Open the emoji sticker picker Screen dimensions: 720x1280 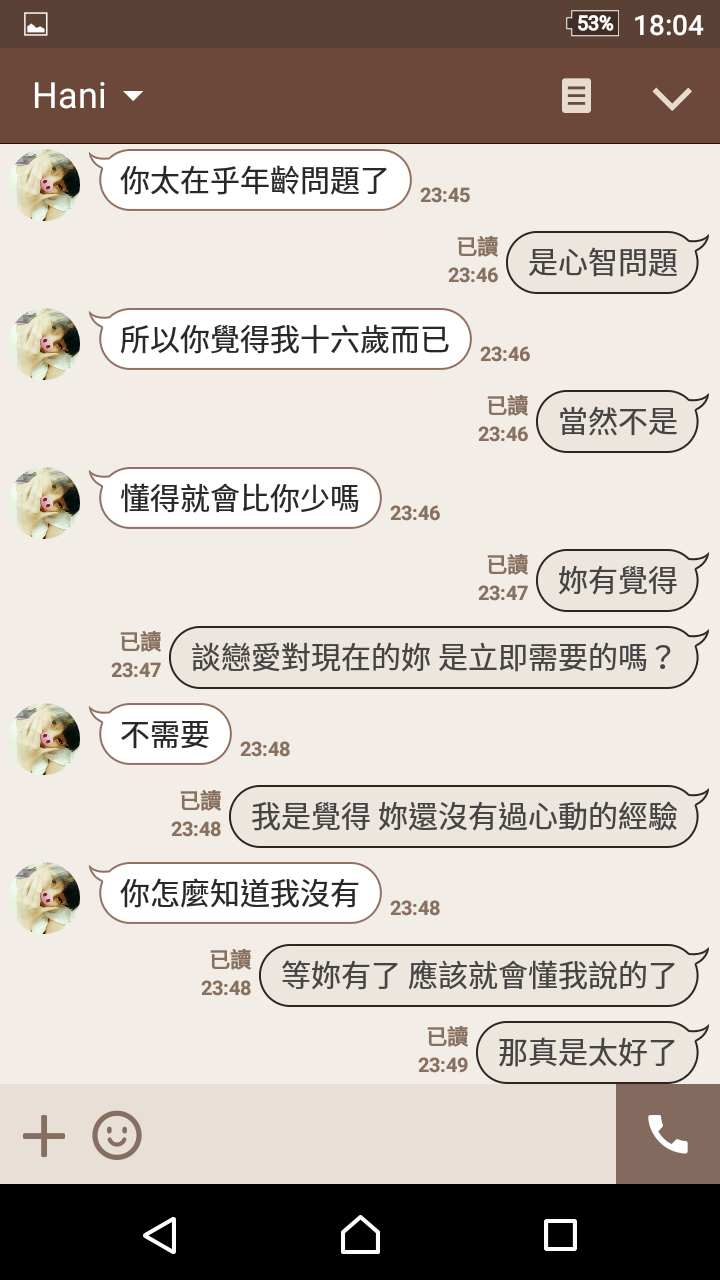[117, 1136]
